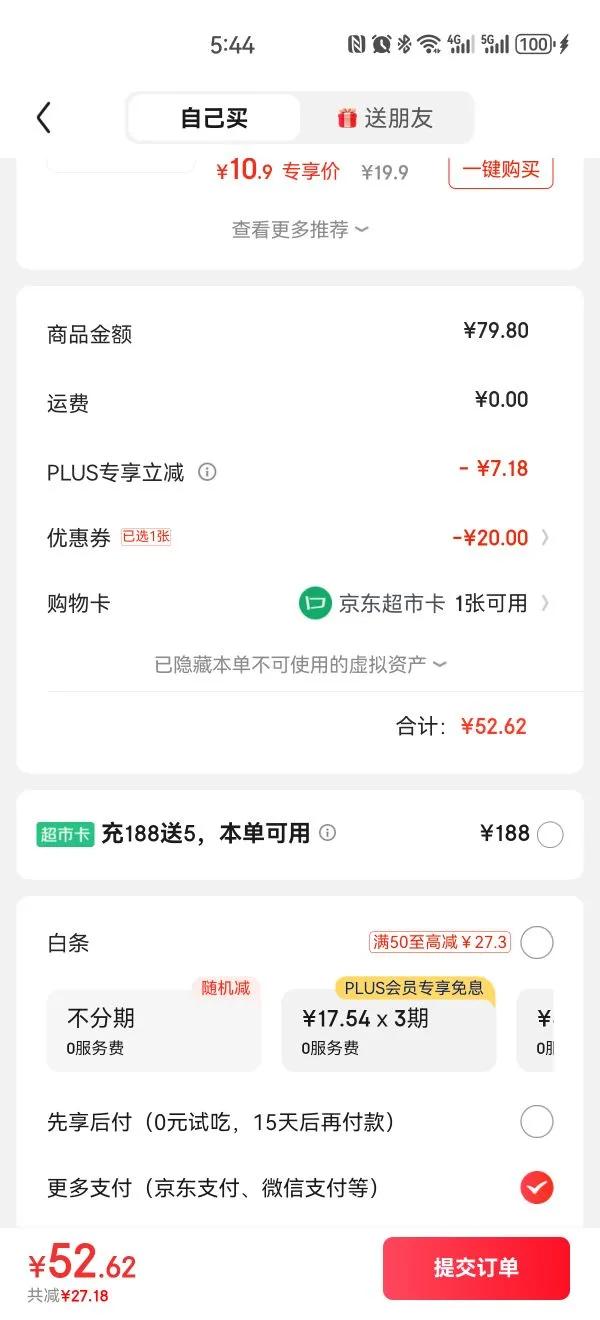Image resolution: width=600 pixels, height=1320 pixels.
Task: Select 白条 as payment method
Action: pos(537,942)
